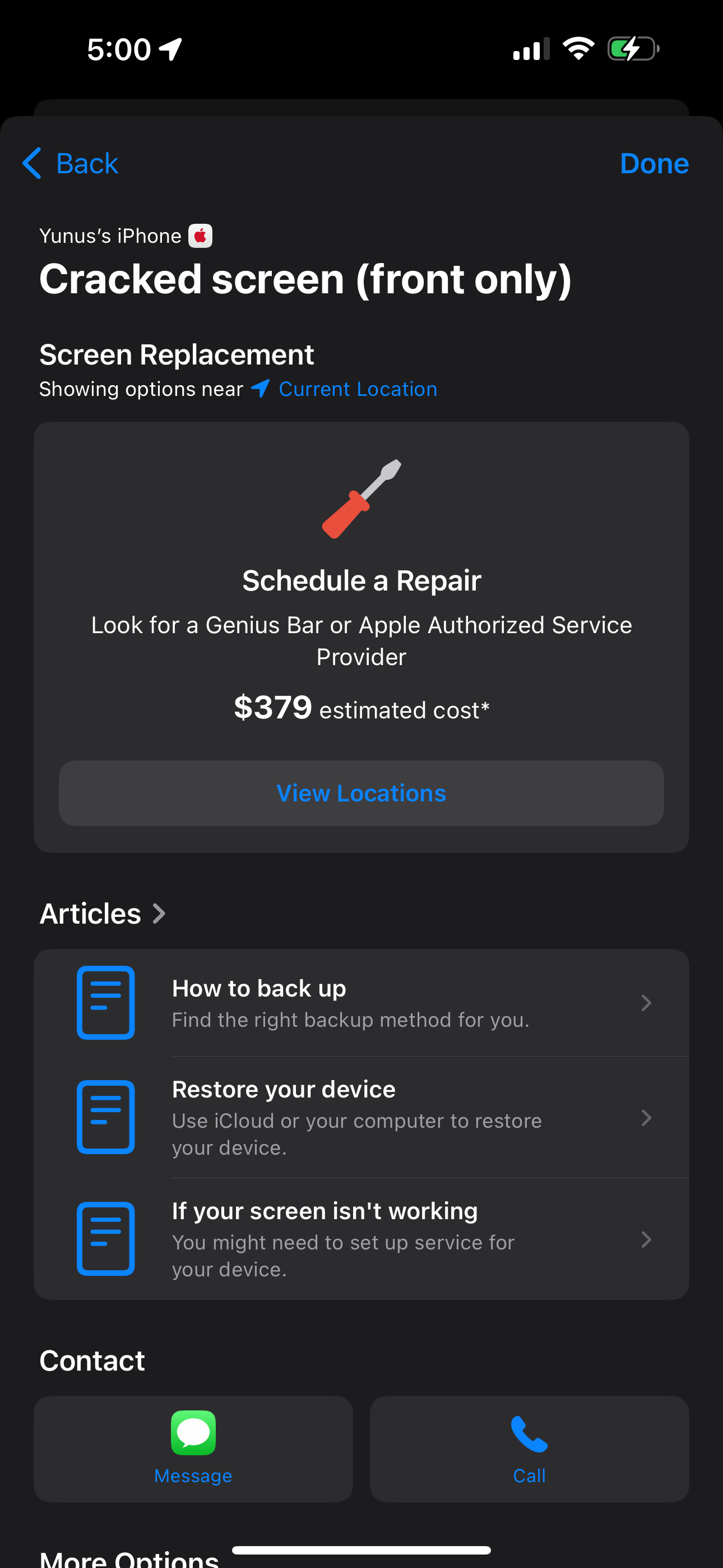Start a Message chat with support
Screen dimensions: 723x1568
click(x=193, y=1448)
